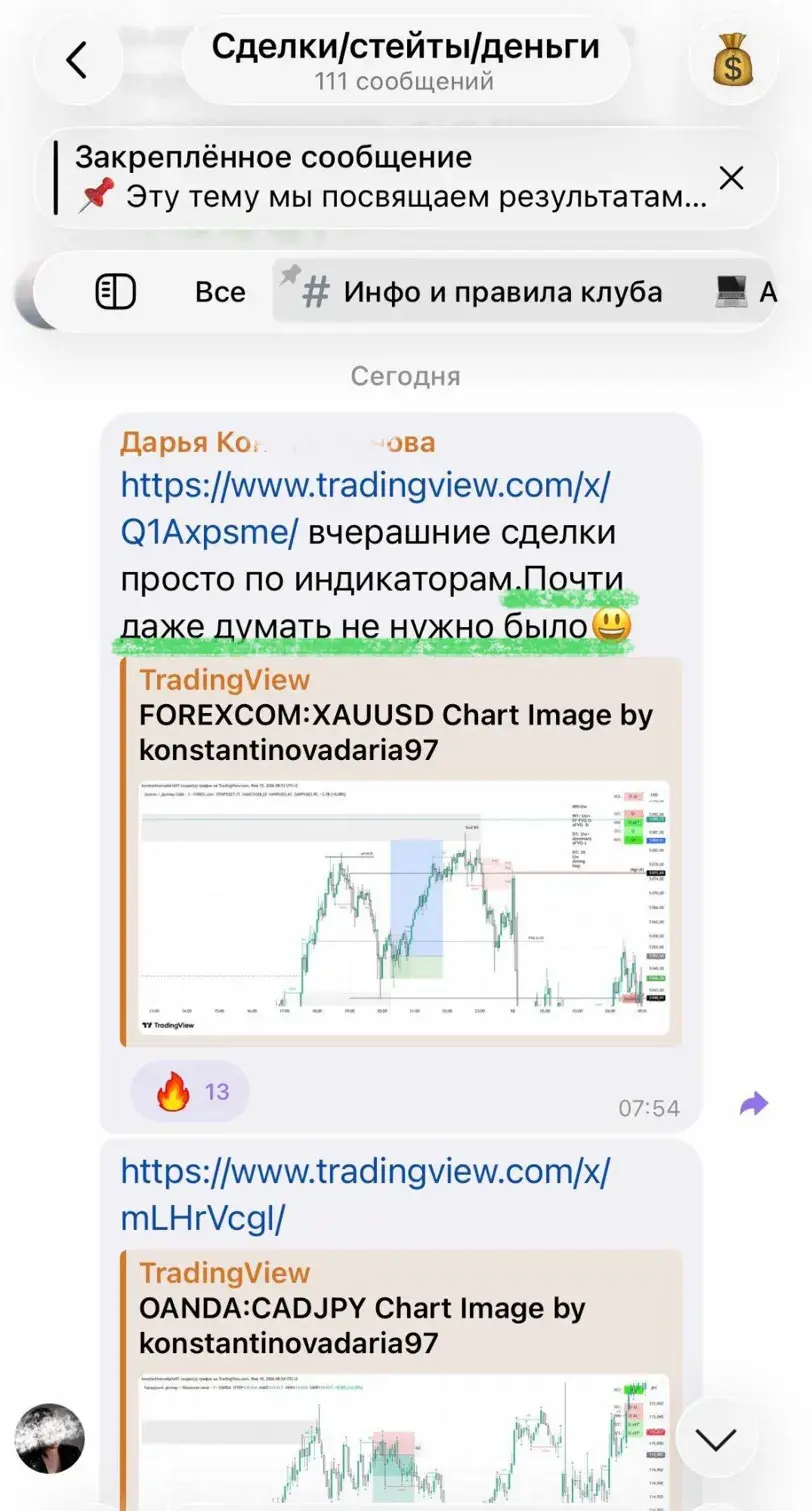Screen dimensions: 812x1511
Task: Open the OANDA:CADJPY chart preview
Action: (404, 1440)
